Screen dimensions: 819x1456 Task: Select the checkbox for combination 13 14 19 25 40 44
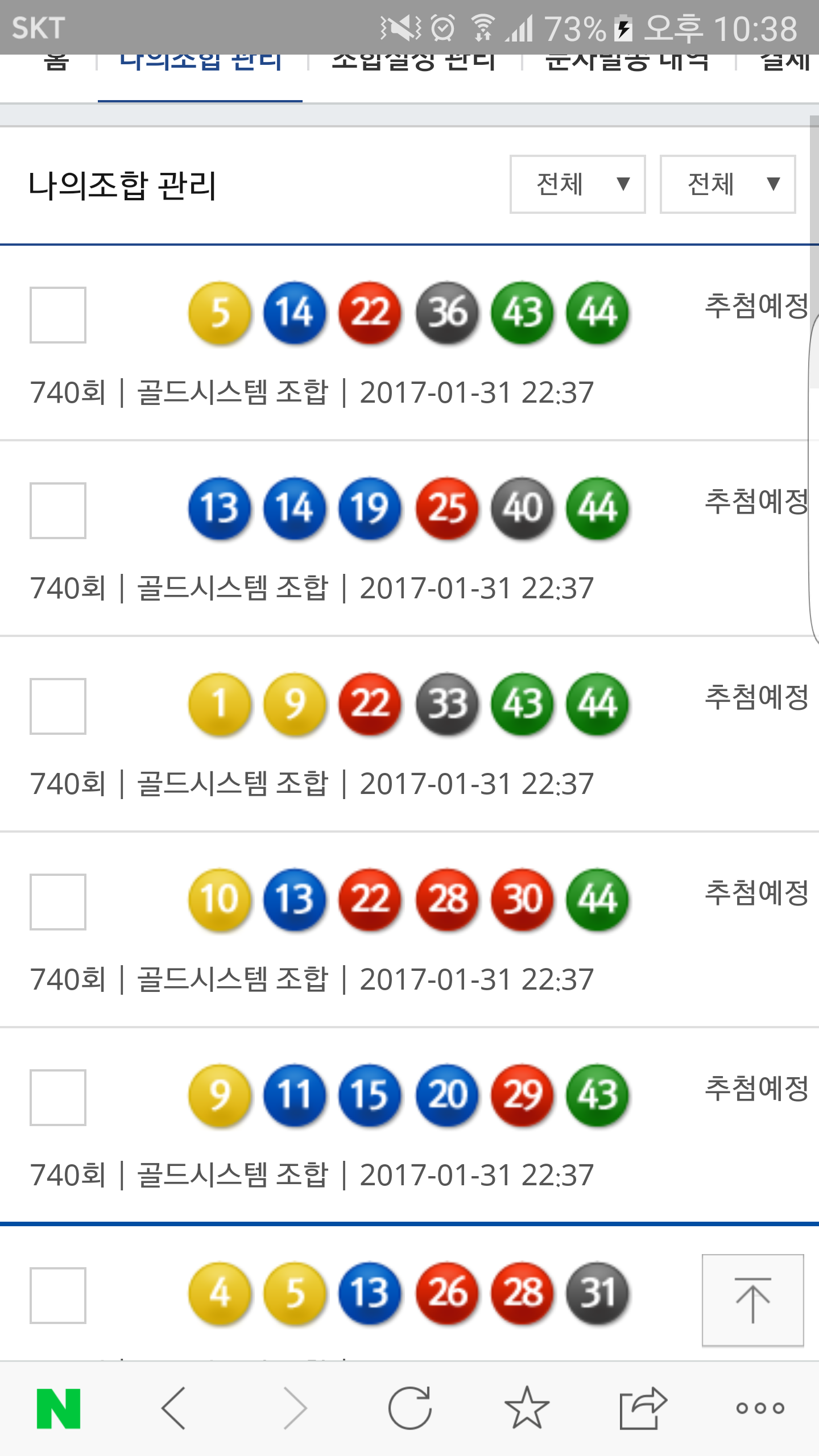(x=58, y=511)
